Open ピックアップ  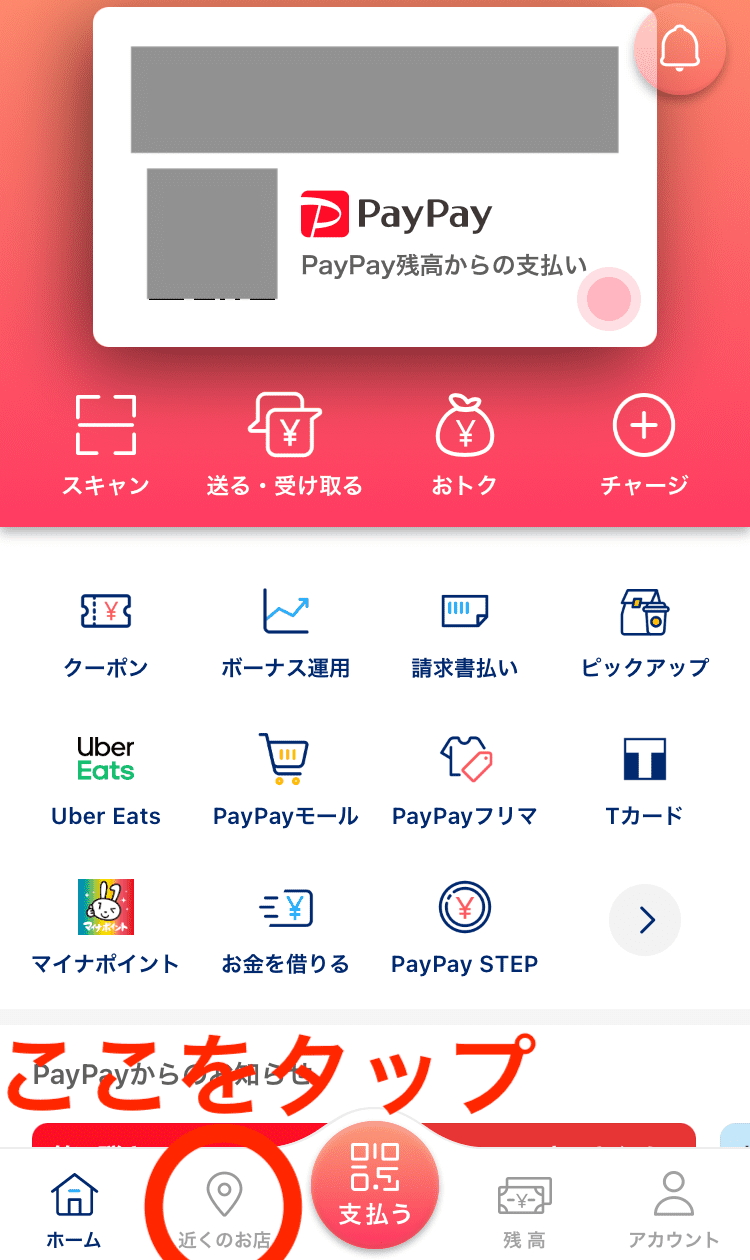pos(645,632)
